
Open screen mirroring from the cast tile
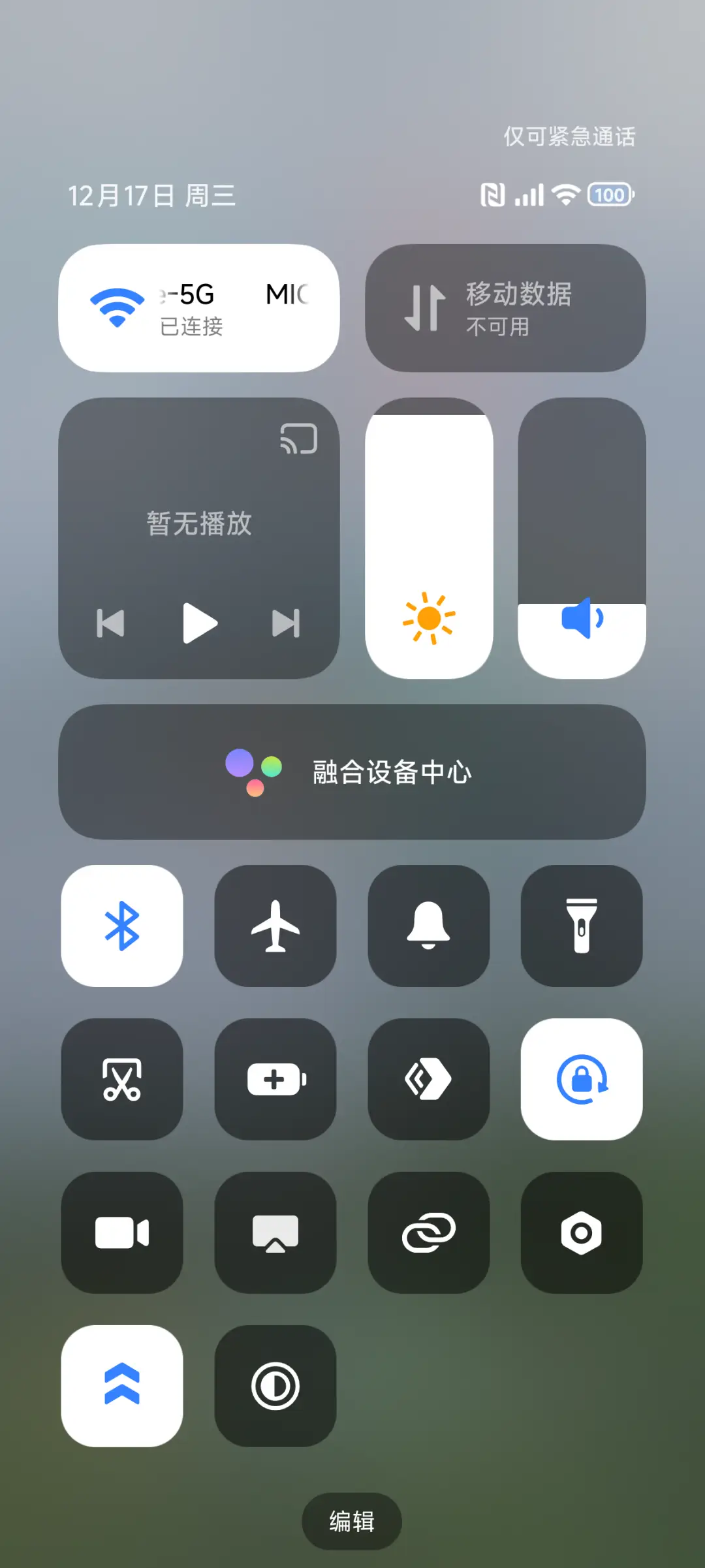275,1232
